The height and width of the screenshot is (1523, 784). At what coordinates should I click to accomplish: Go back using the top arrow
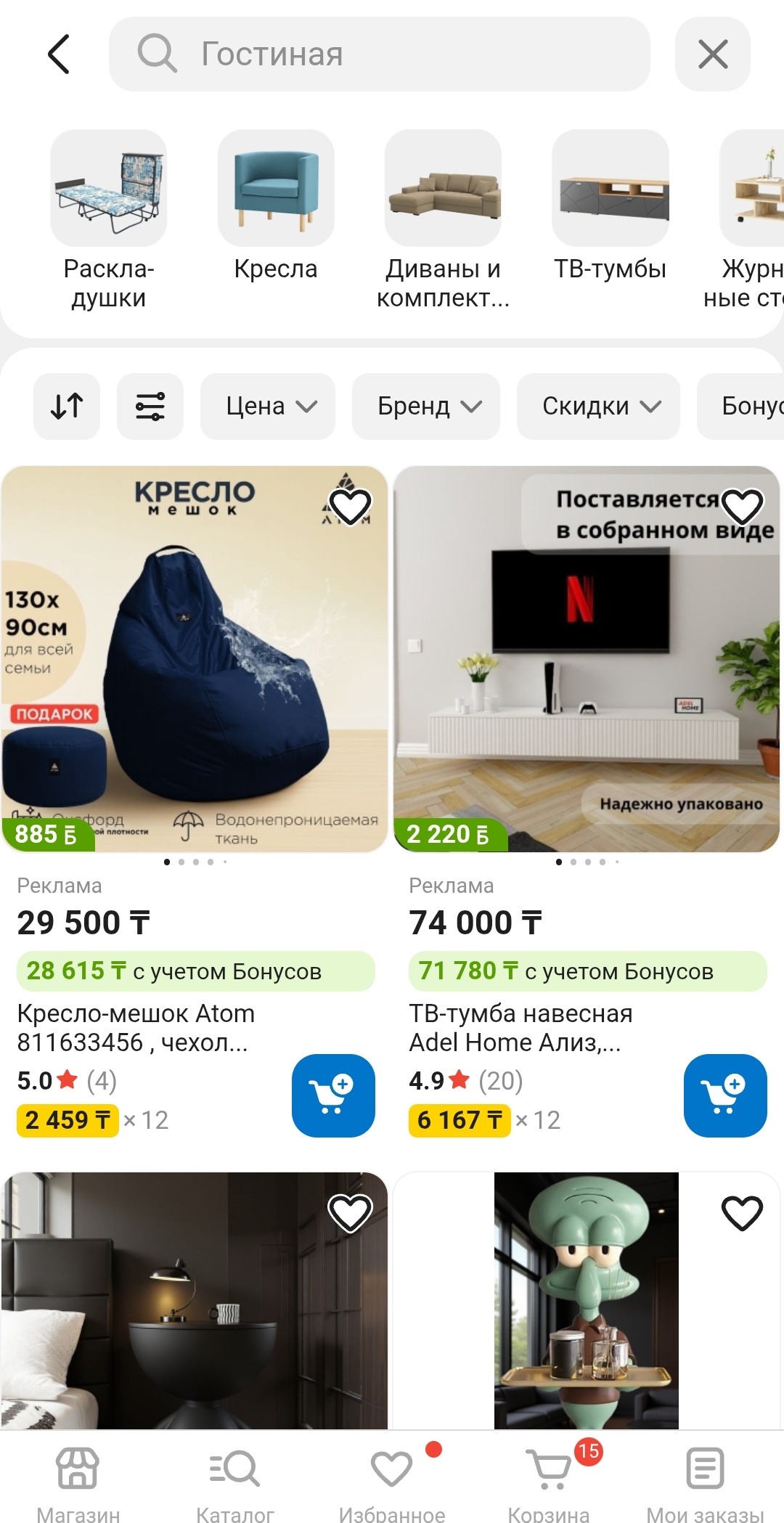59,54
